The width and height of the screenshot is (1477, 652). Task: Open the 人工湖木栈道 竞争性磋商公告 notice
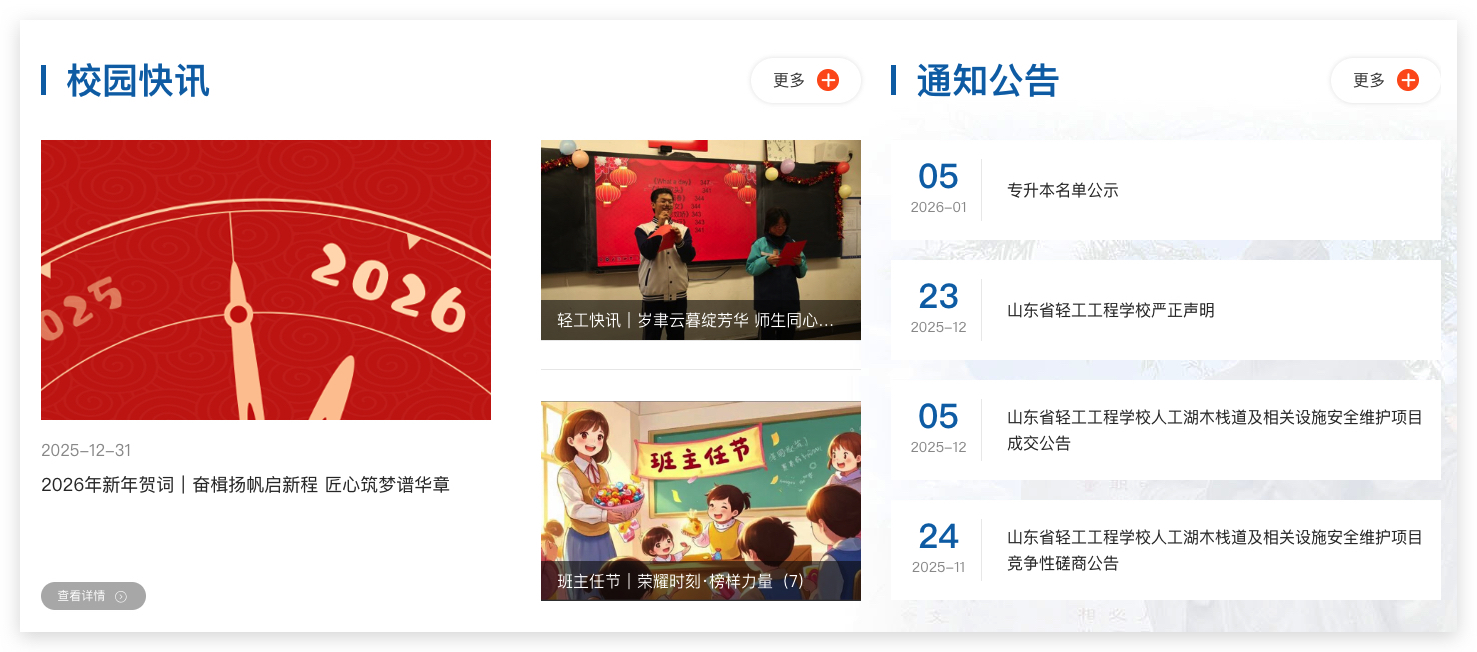1213,550
